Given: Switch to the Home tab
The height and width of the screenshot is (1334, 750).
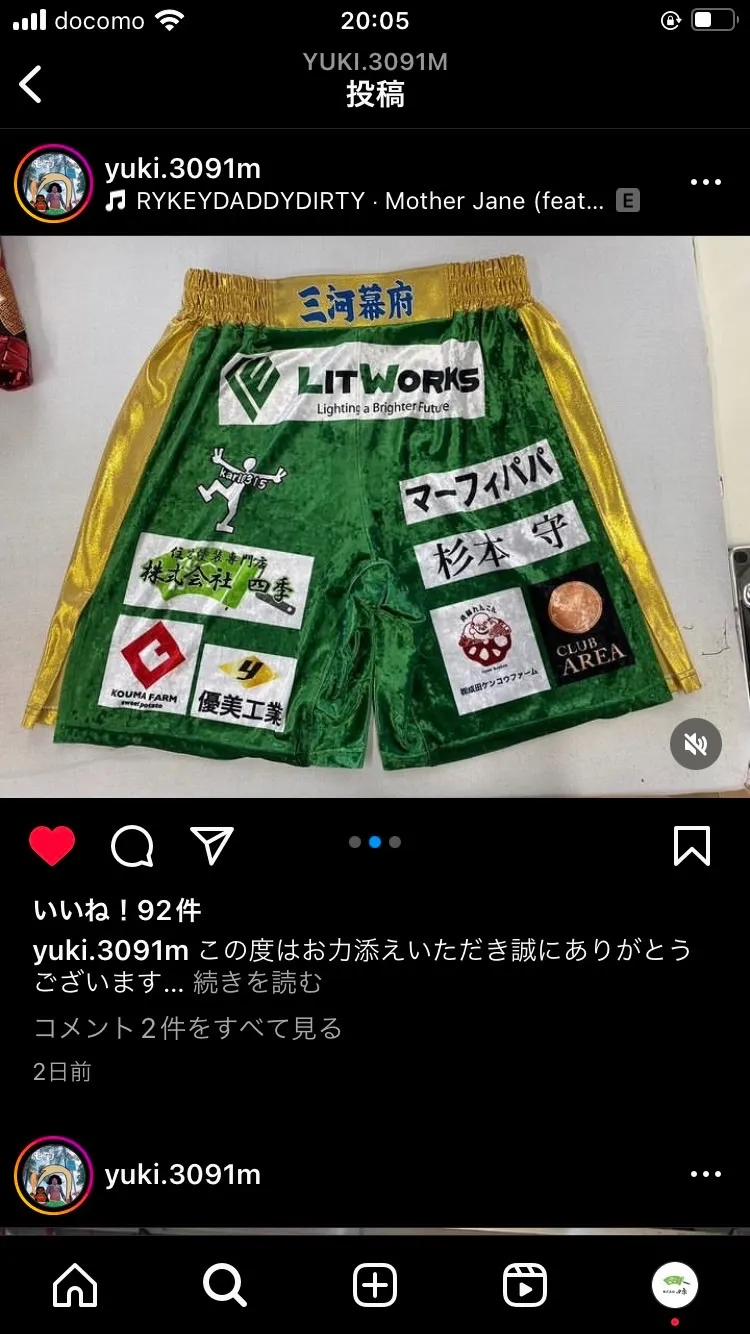Looking at the screenshot, I should click(75, 1285).
